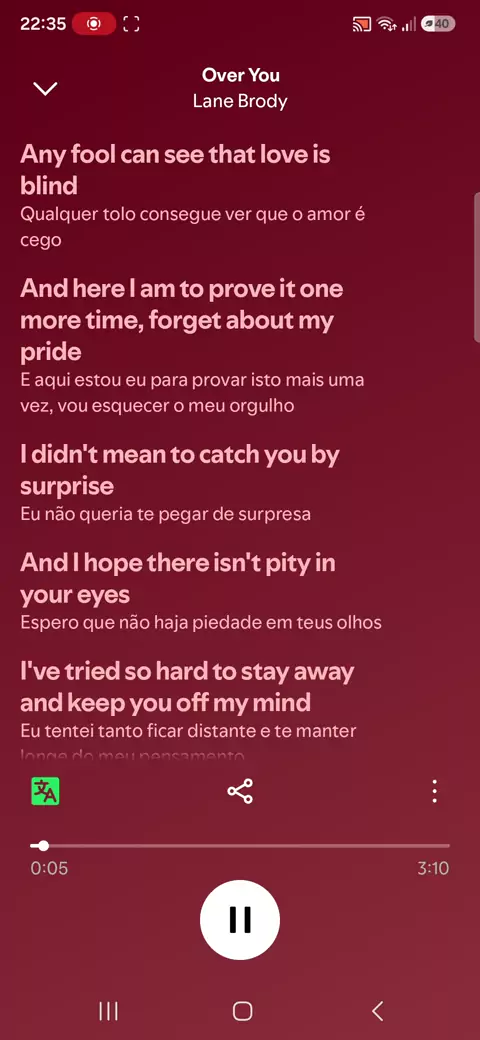480x1040 pixels.
Task: Jump to lyric "And I hope there isn't pity in your eyes"
Action: [178, 578]
